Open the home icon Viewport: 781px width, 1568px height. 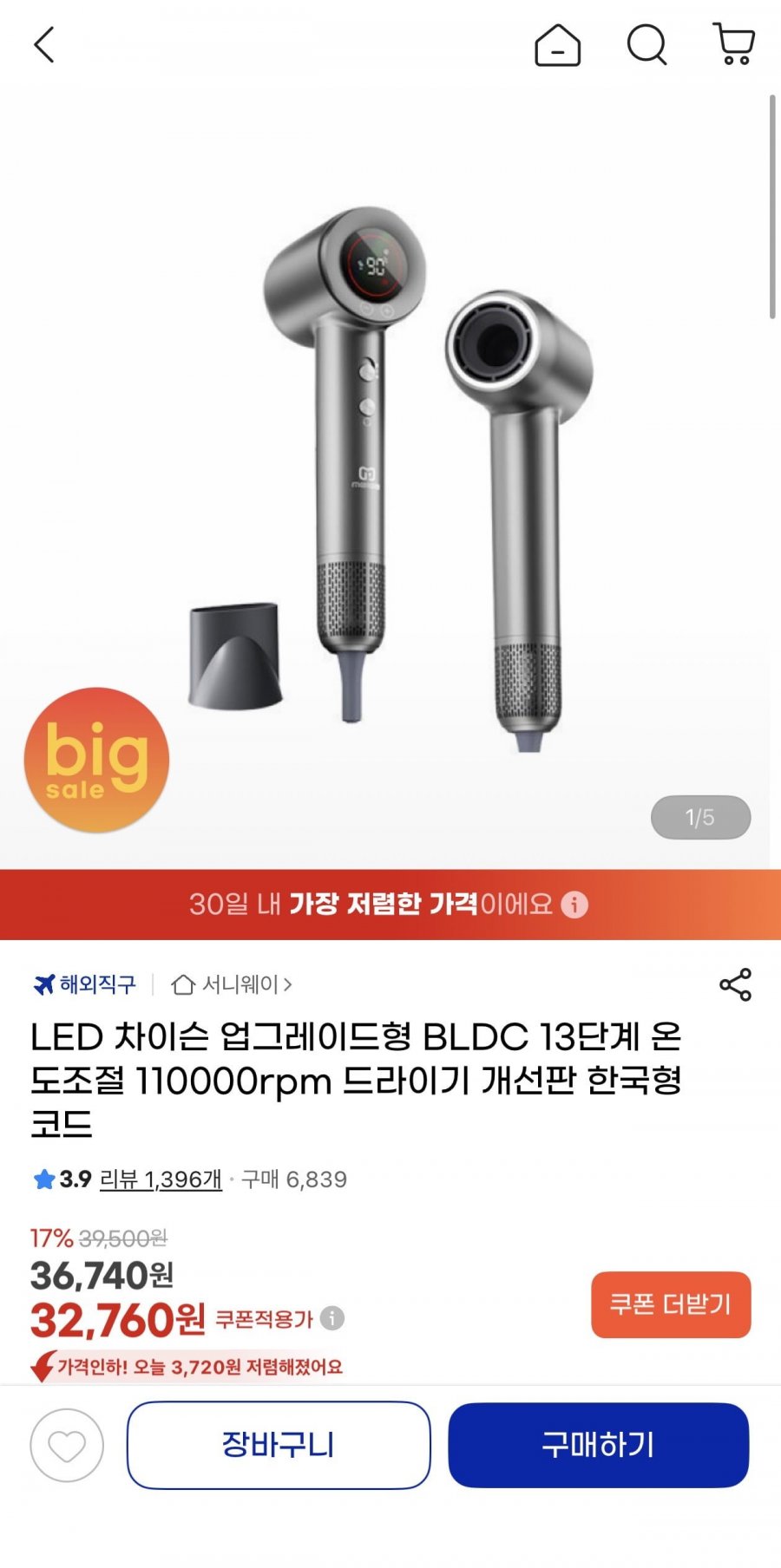point(557,44)
